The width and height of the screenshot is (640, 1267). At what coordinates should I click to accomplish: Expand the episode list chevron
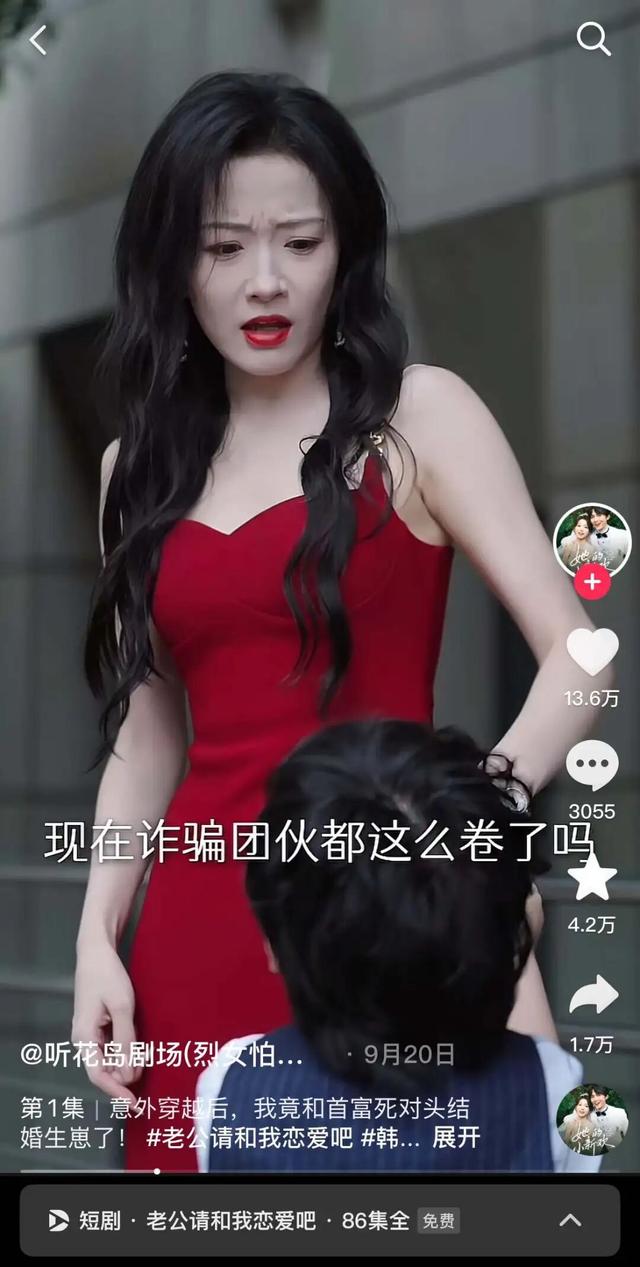click(x=570, y=1220)
